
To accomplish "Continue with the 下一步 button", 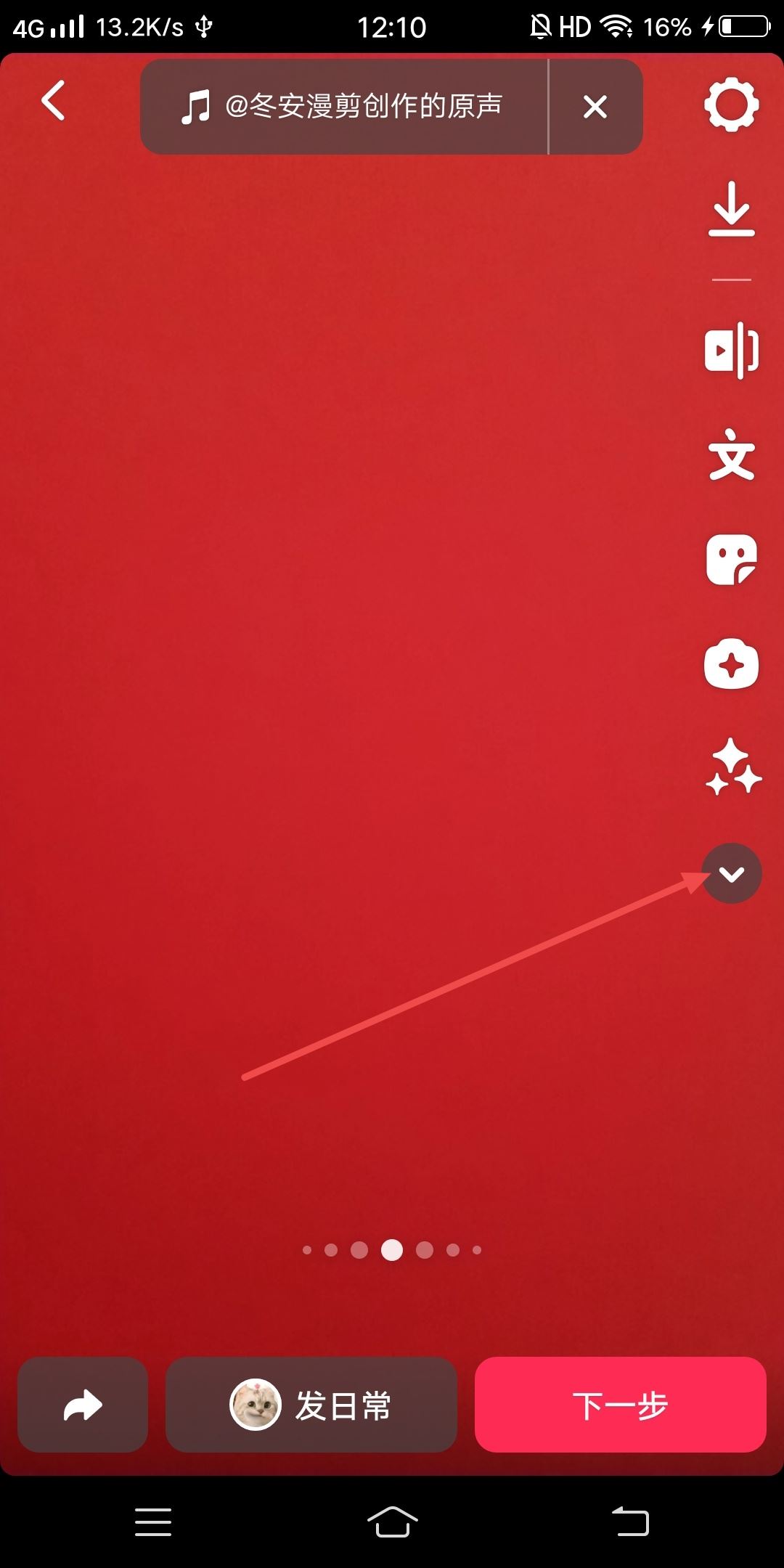I will point(620,1405).
